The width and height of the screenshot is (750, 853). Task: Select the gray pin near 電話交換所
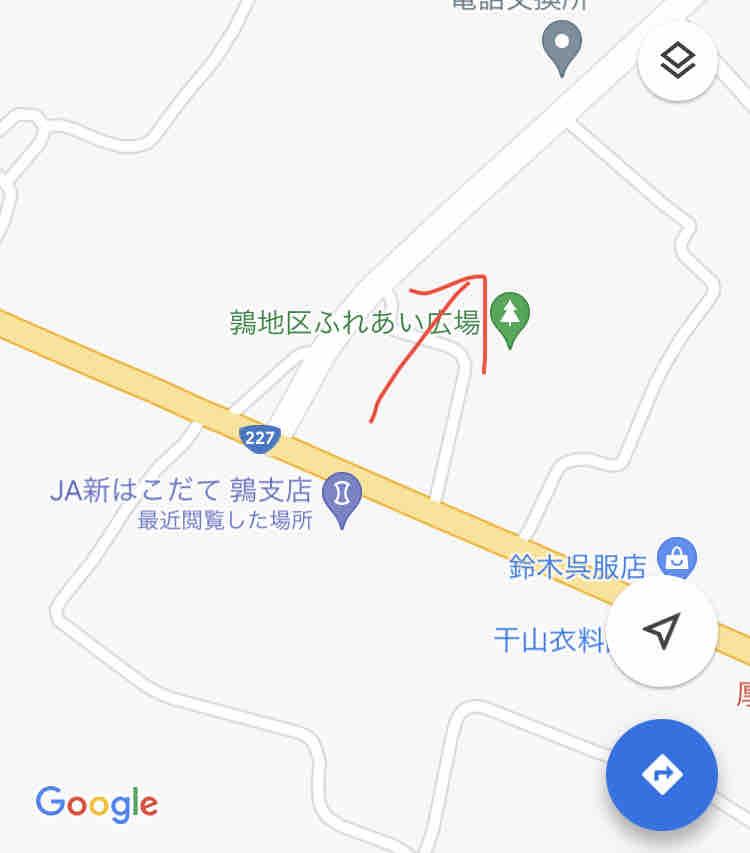[561, 46]
